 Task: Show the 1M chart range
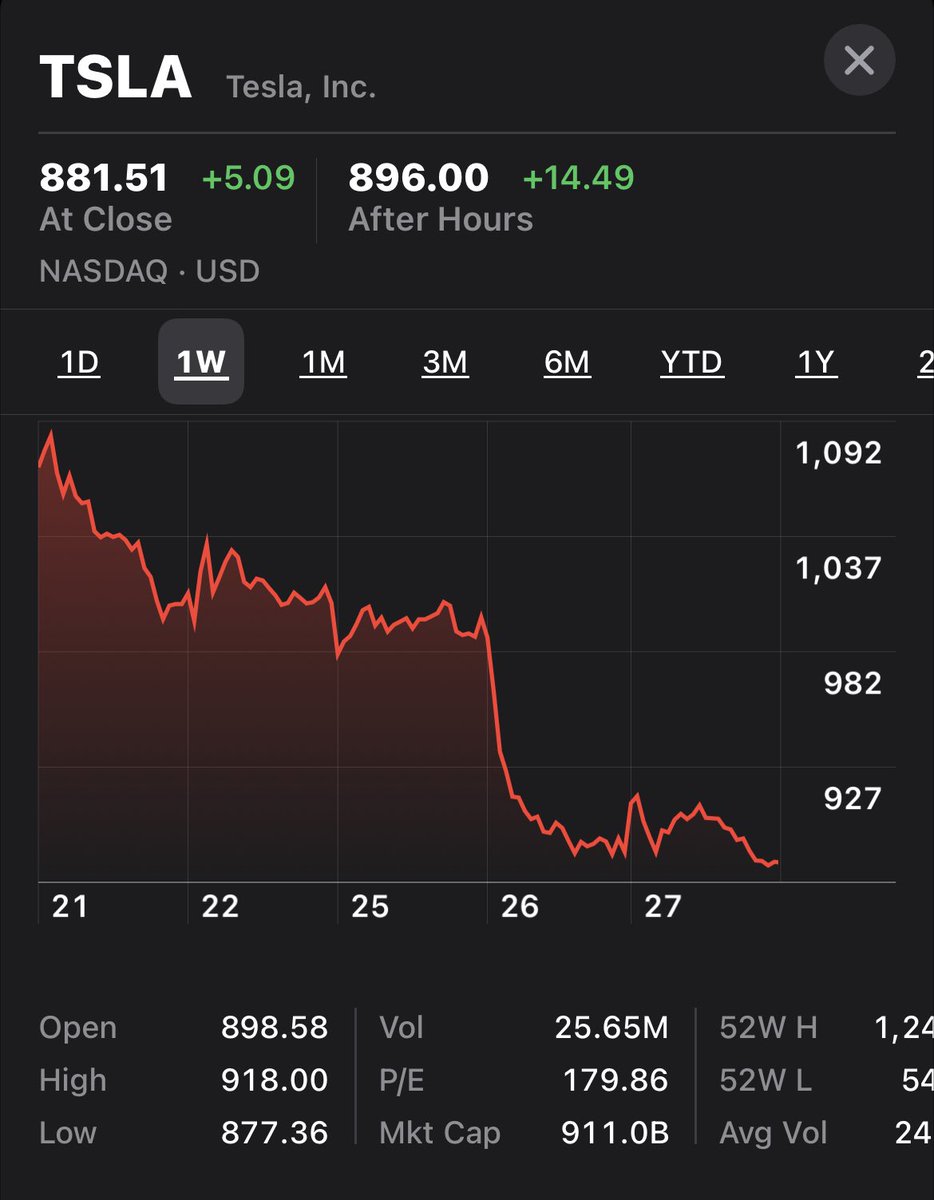tap(323, 362)
